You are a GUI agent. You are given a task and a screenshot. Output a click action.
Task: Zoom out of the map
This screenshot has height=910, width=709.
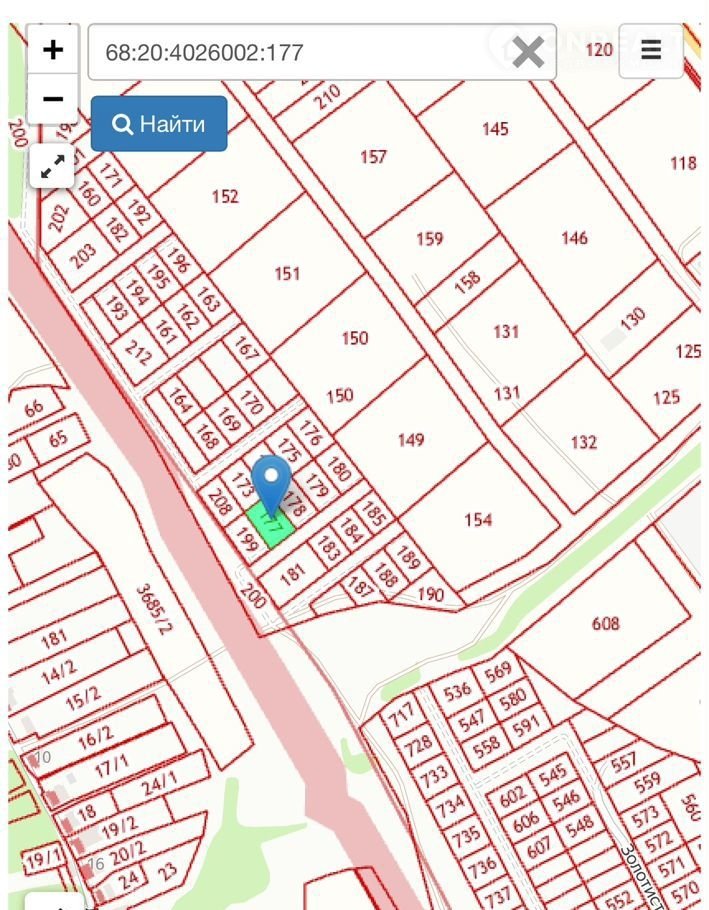click(x=53, y=99)
